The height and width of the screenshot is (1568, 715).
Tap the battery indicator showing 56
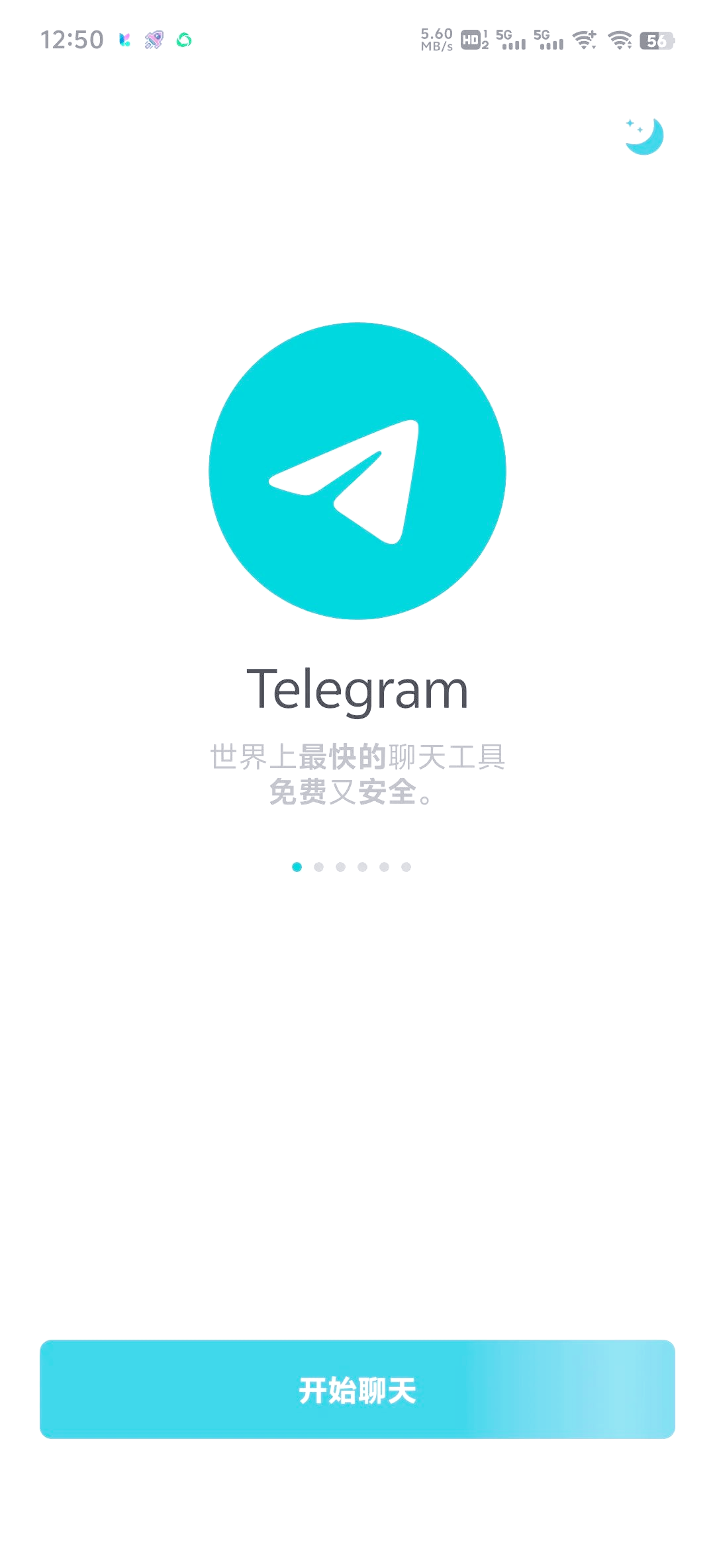(659, 41)
